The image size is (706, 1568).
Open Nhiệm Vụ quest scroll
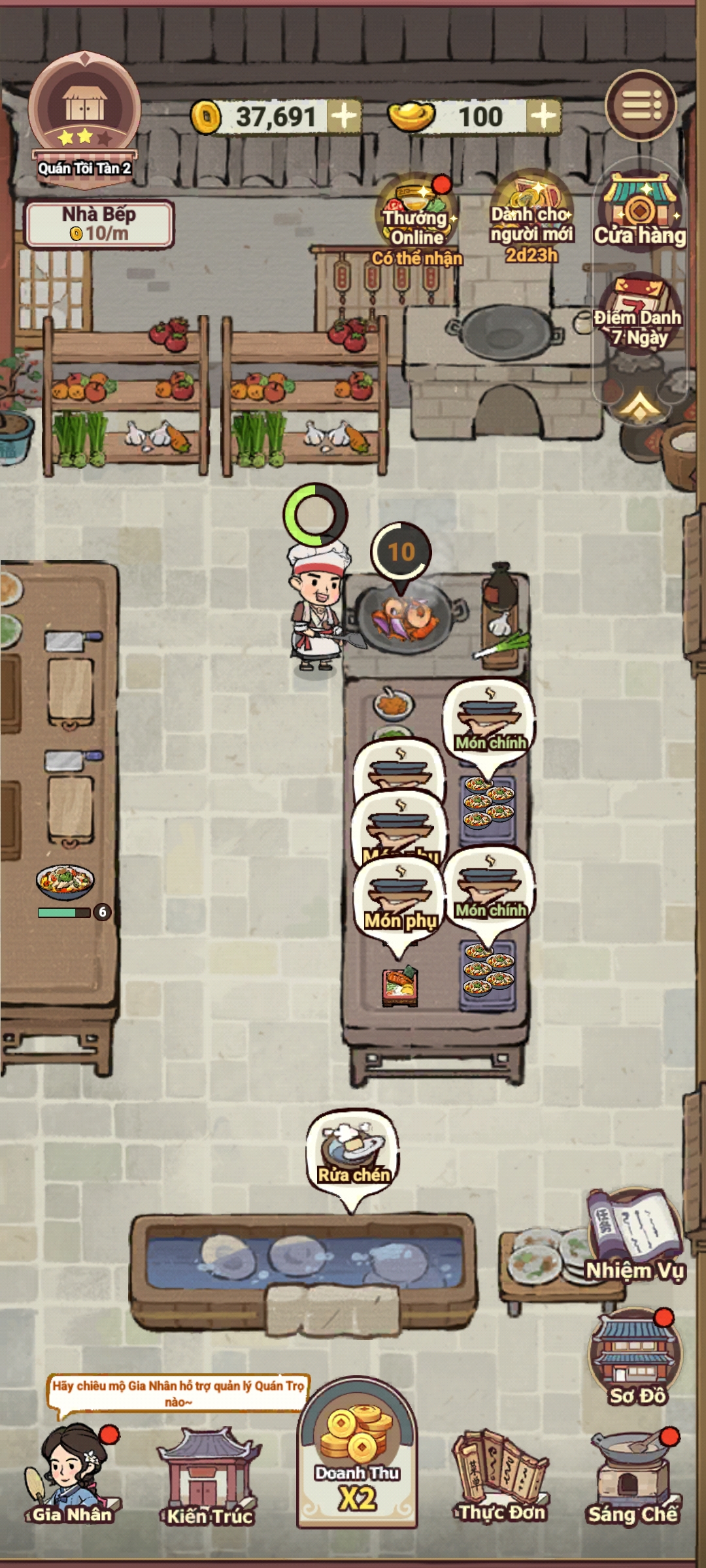pos(634,1235)
